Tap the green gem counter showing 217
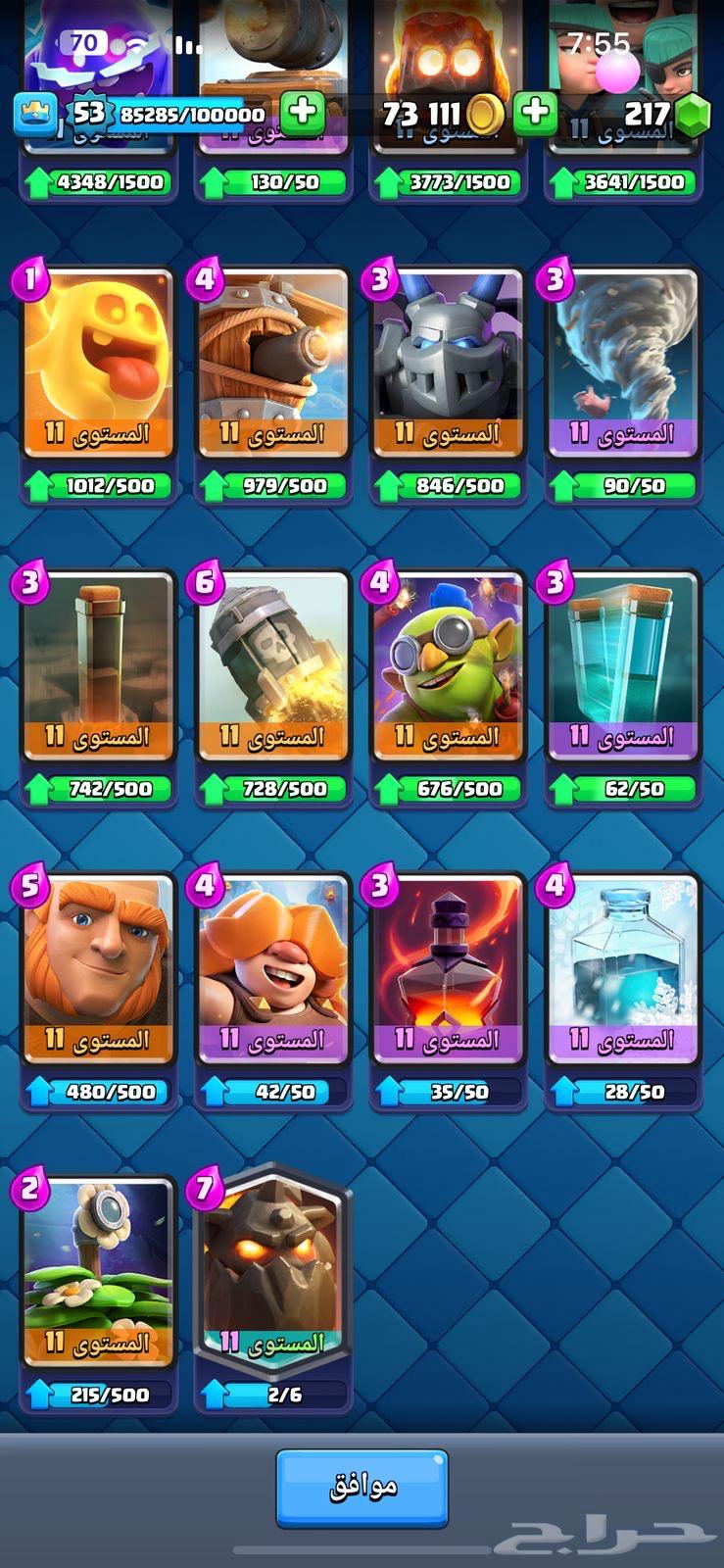Screen dimensions: 724x1568 [x=666, y=115]
